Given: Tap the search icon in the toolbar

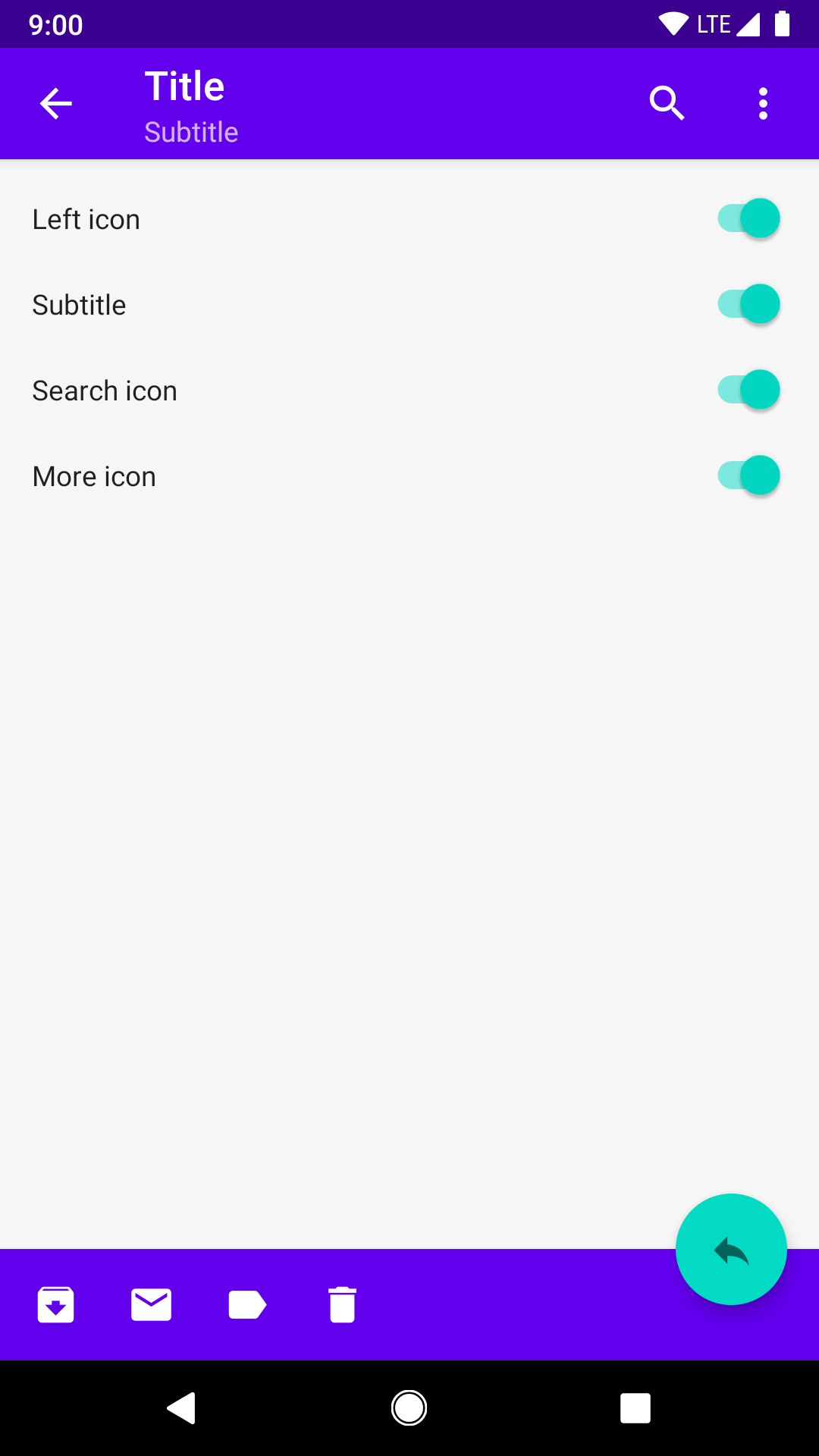Looking at the screenshot, I should (667, 103).
